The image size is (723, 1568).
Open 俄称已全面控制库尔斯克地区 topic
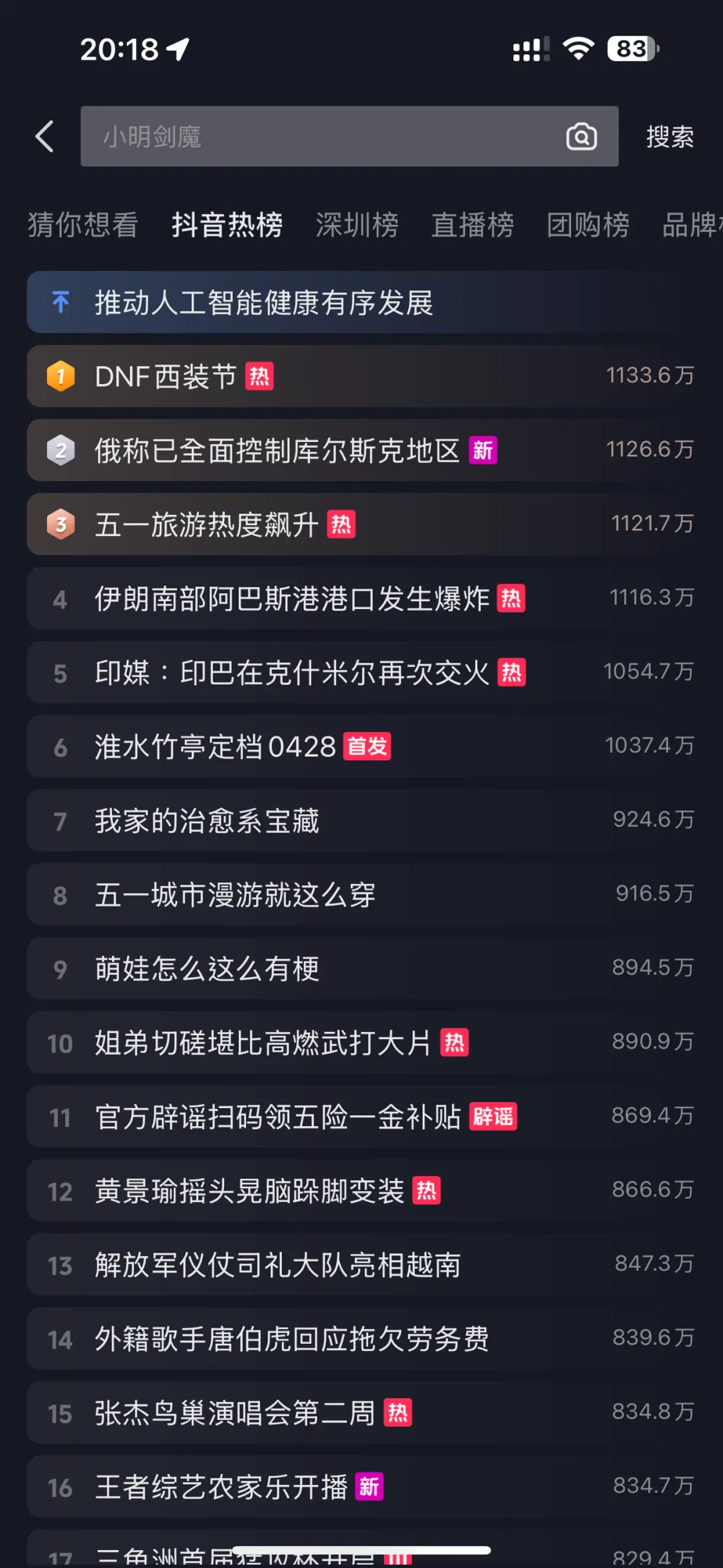click(278, 451)
